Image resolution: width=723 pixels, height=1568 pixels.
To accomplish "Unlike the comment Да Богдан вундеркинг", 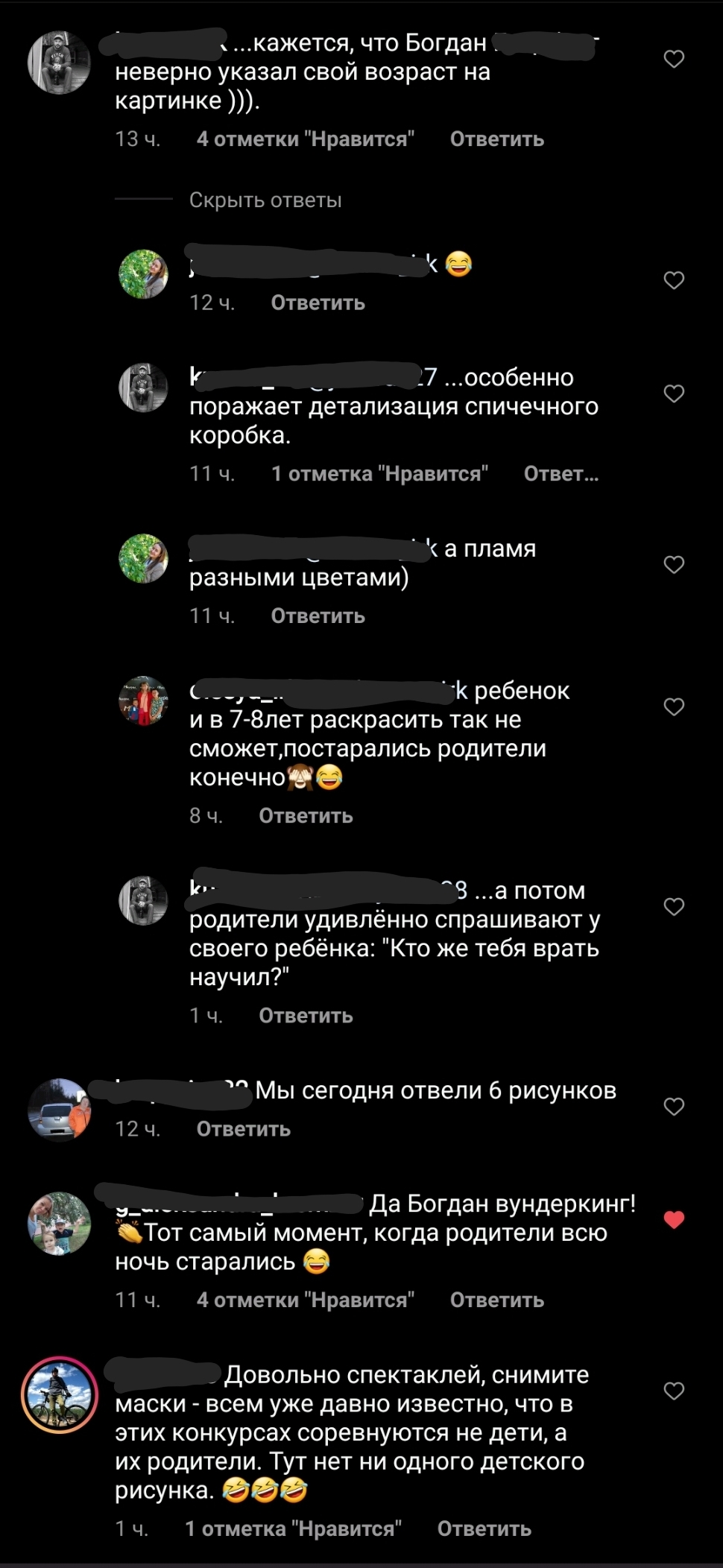I will point(674,1220).
